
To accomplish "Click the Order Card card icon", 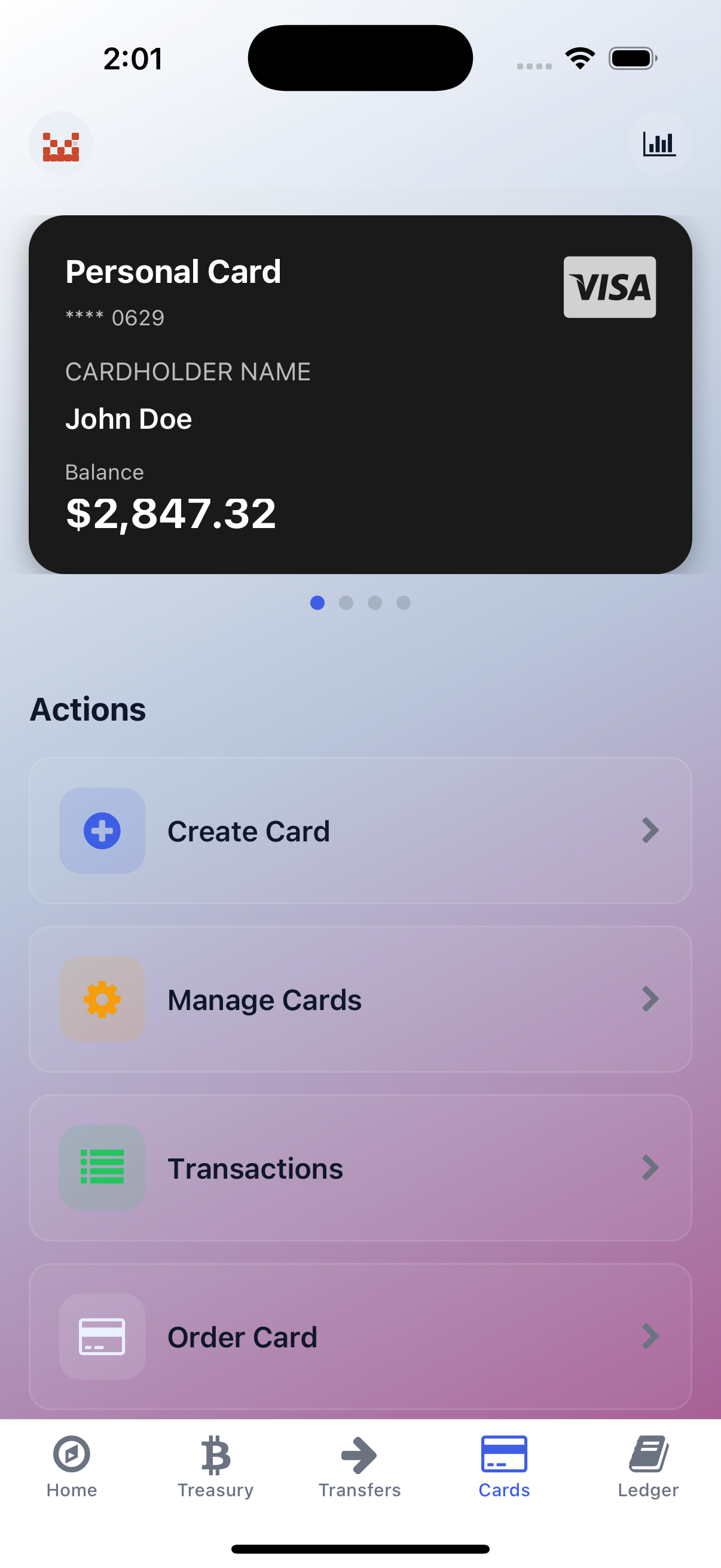I will click(x=102, y=1337).
